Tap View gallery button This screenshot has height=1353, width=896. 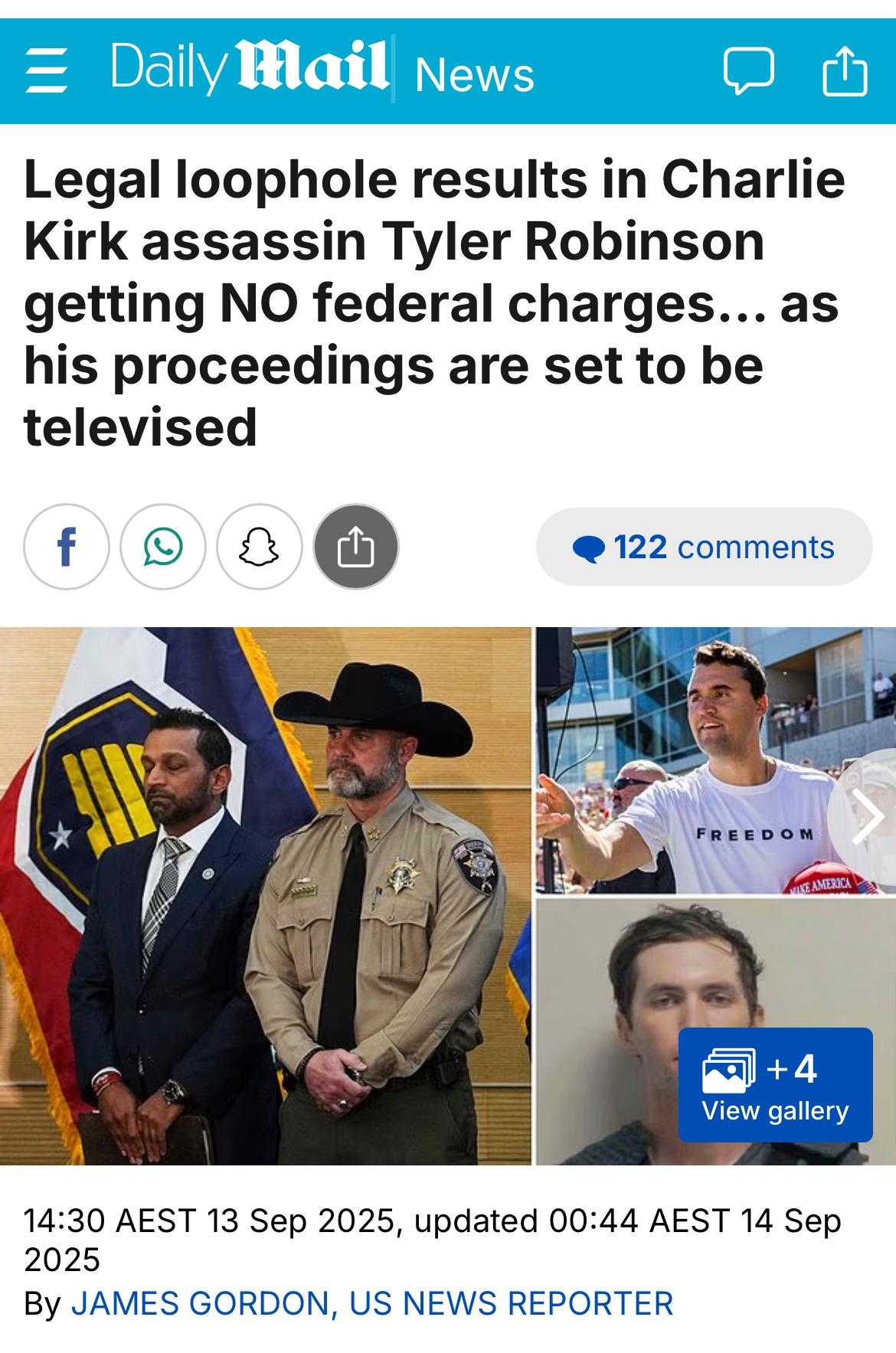tap(775, 1085)
